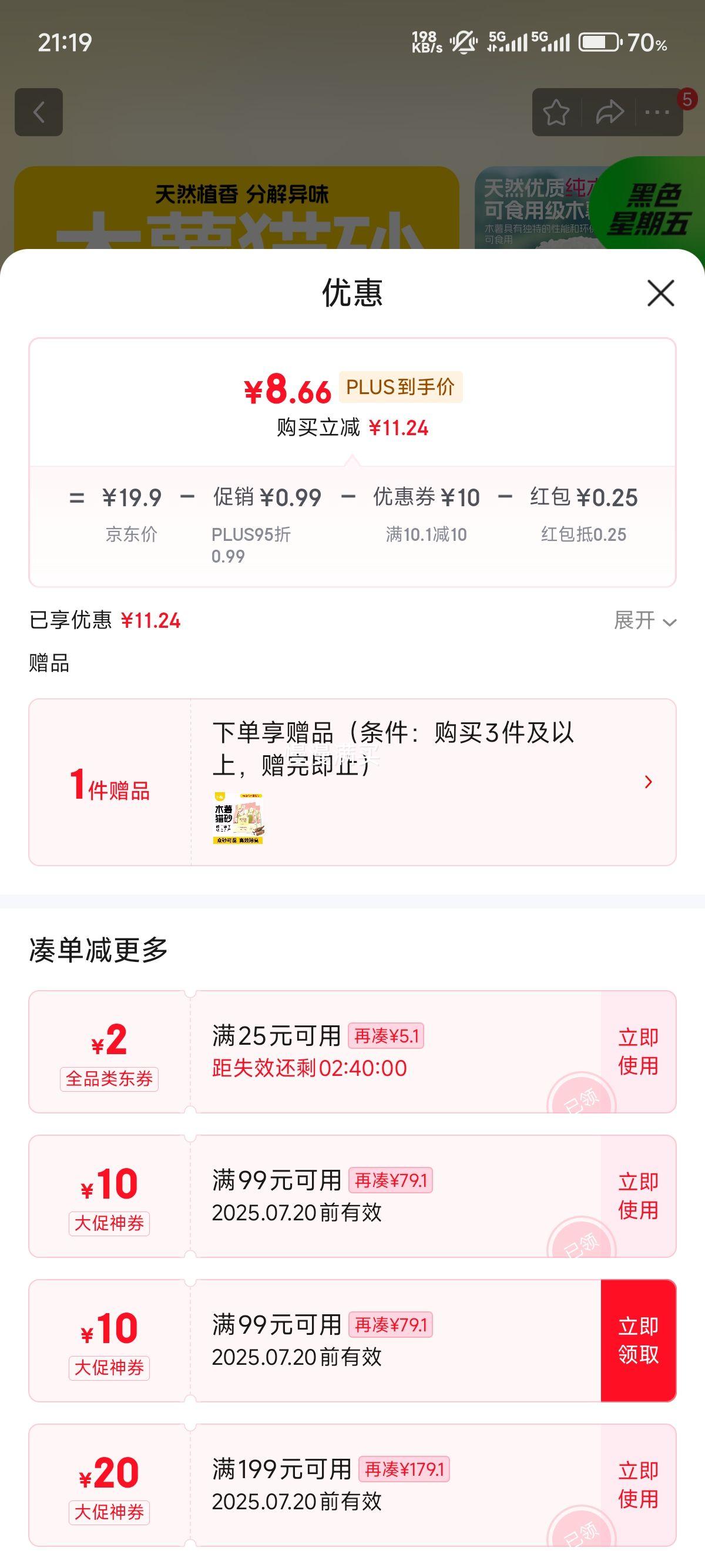Claim the ¥10 大促神券 with 立即领取

[x=638, y=1340]
